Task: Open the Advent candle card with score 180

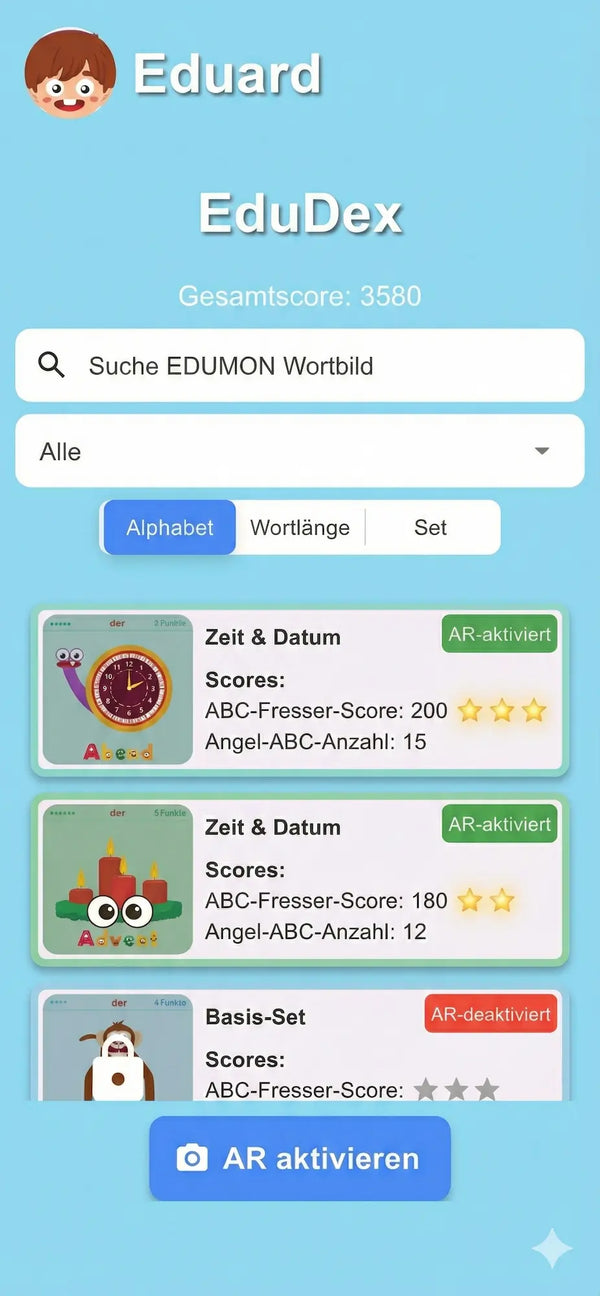Action: pos(300,879)
